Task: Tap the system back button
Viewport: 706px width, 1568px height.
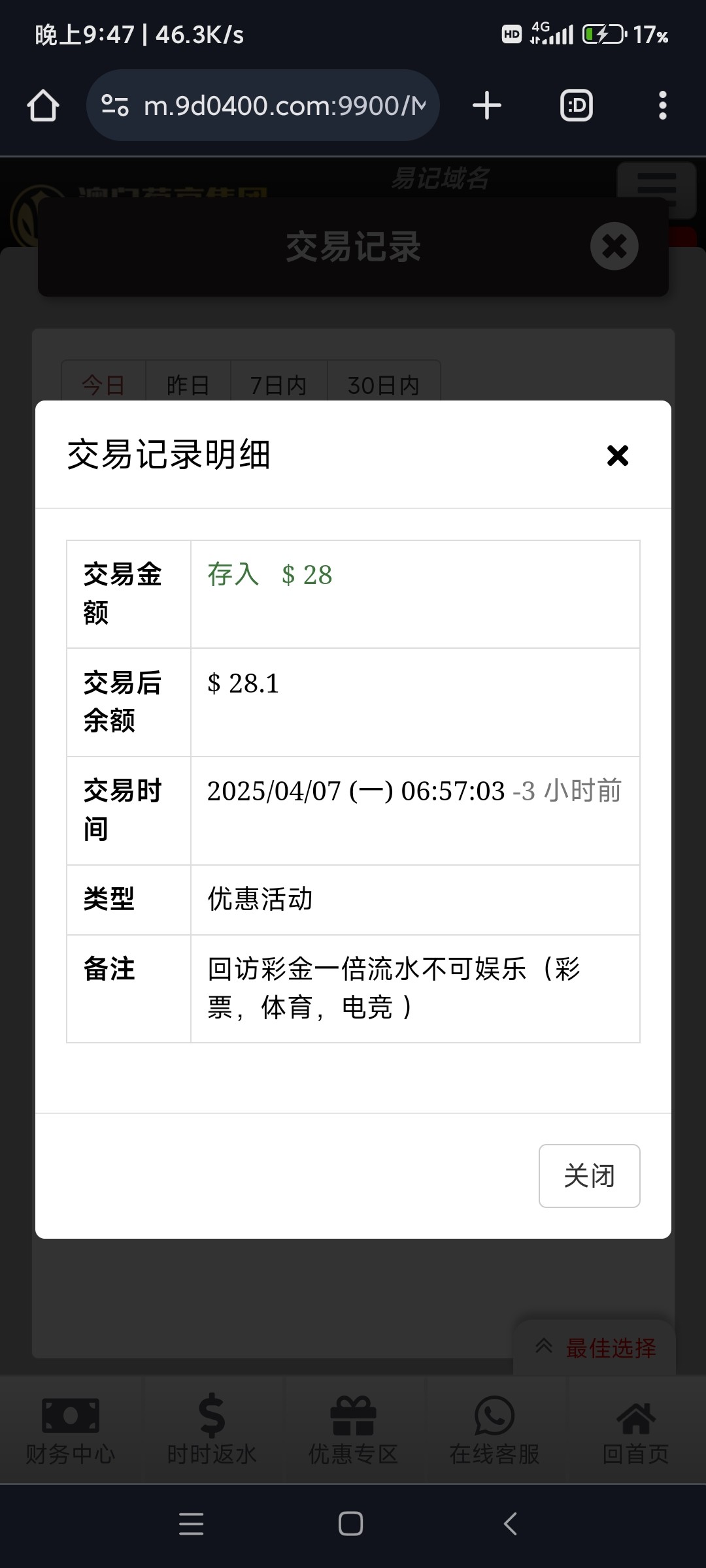Action: click(x=511, y=1524)
